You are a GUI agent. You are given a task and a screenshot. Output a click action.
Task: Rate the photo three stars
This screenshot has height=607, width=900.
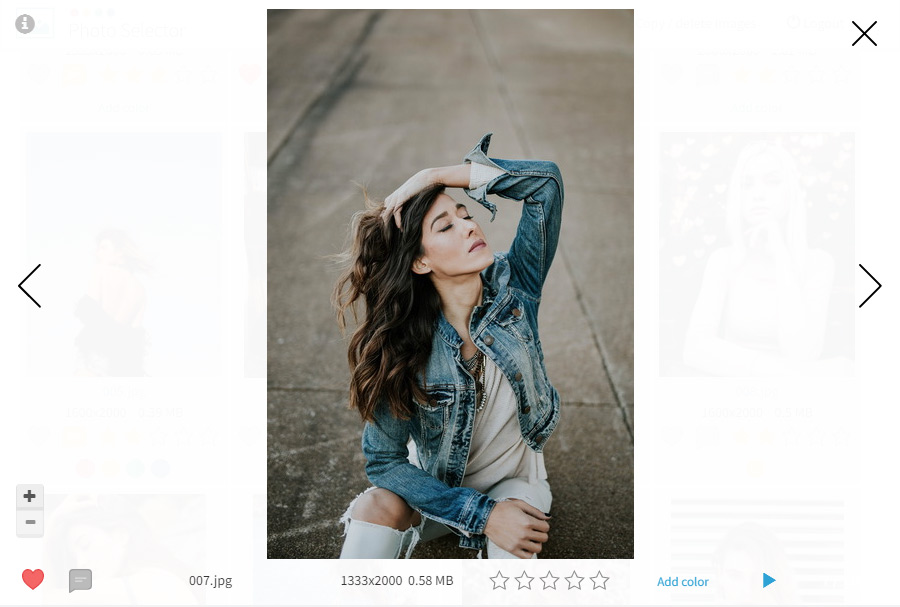[x=549, y=581]
